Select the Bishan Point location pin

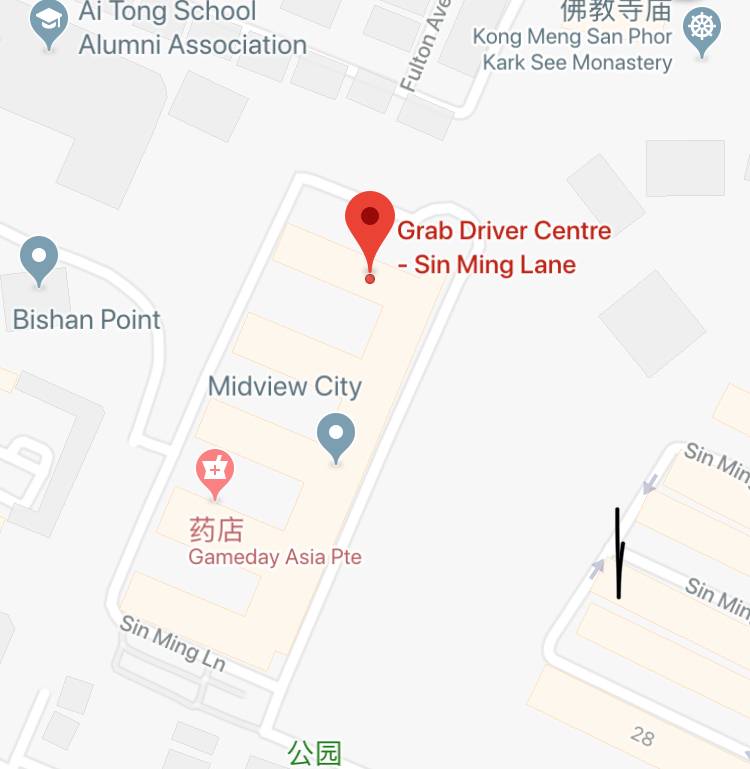point(40,260)
